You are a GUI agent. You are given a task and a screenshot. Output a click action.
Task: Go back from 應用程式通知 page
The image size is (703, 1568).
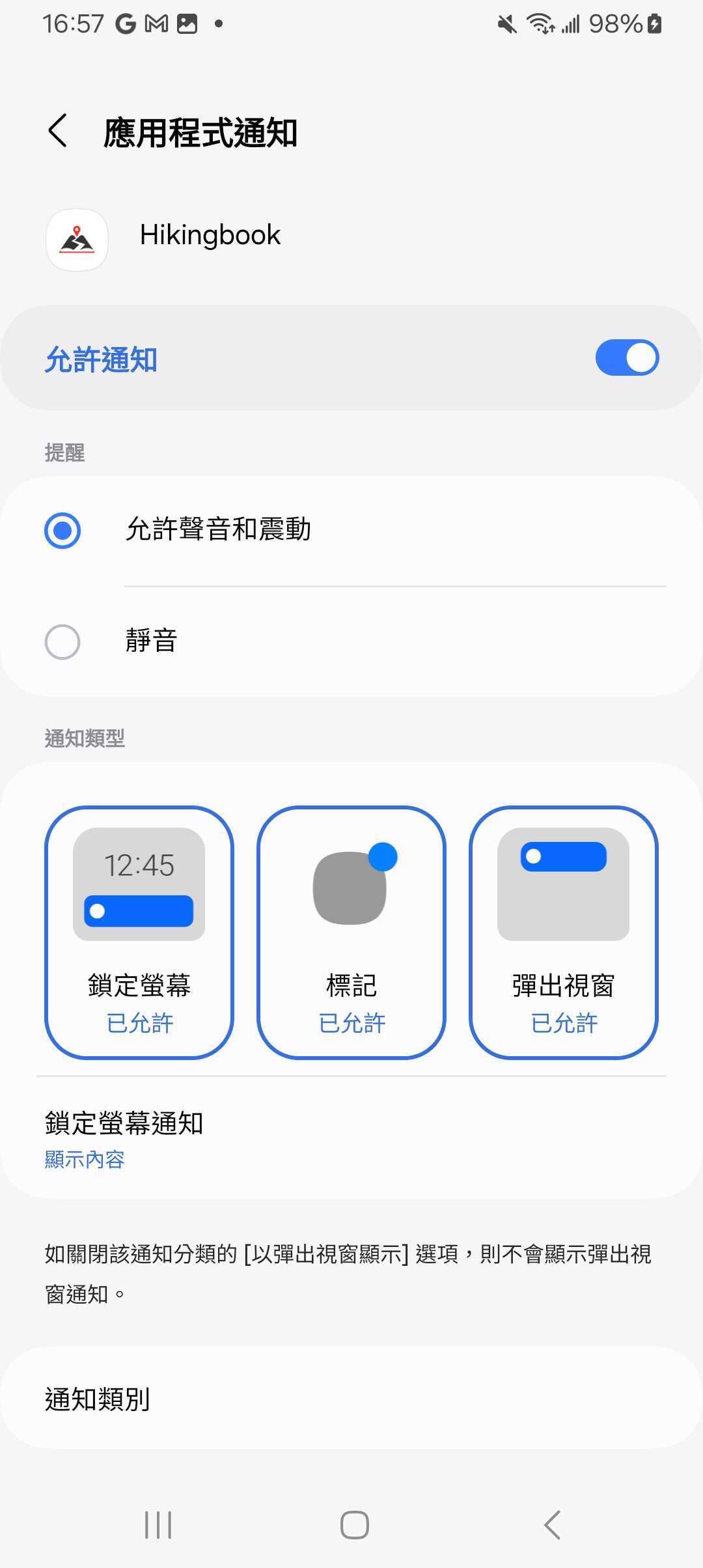[58, 131]
